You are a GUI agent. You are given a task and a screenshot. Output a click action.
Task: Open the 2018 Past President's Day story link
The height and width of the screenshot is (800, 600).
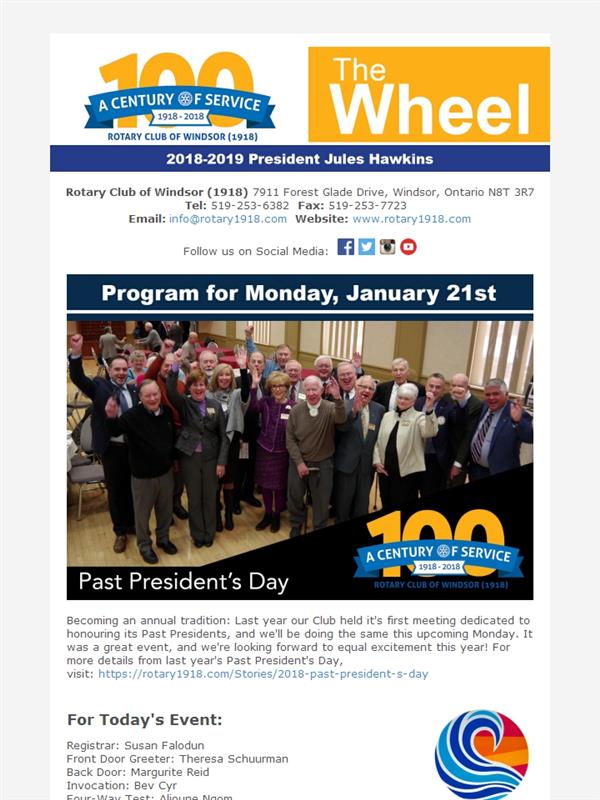point(263,673)
